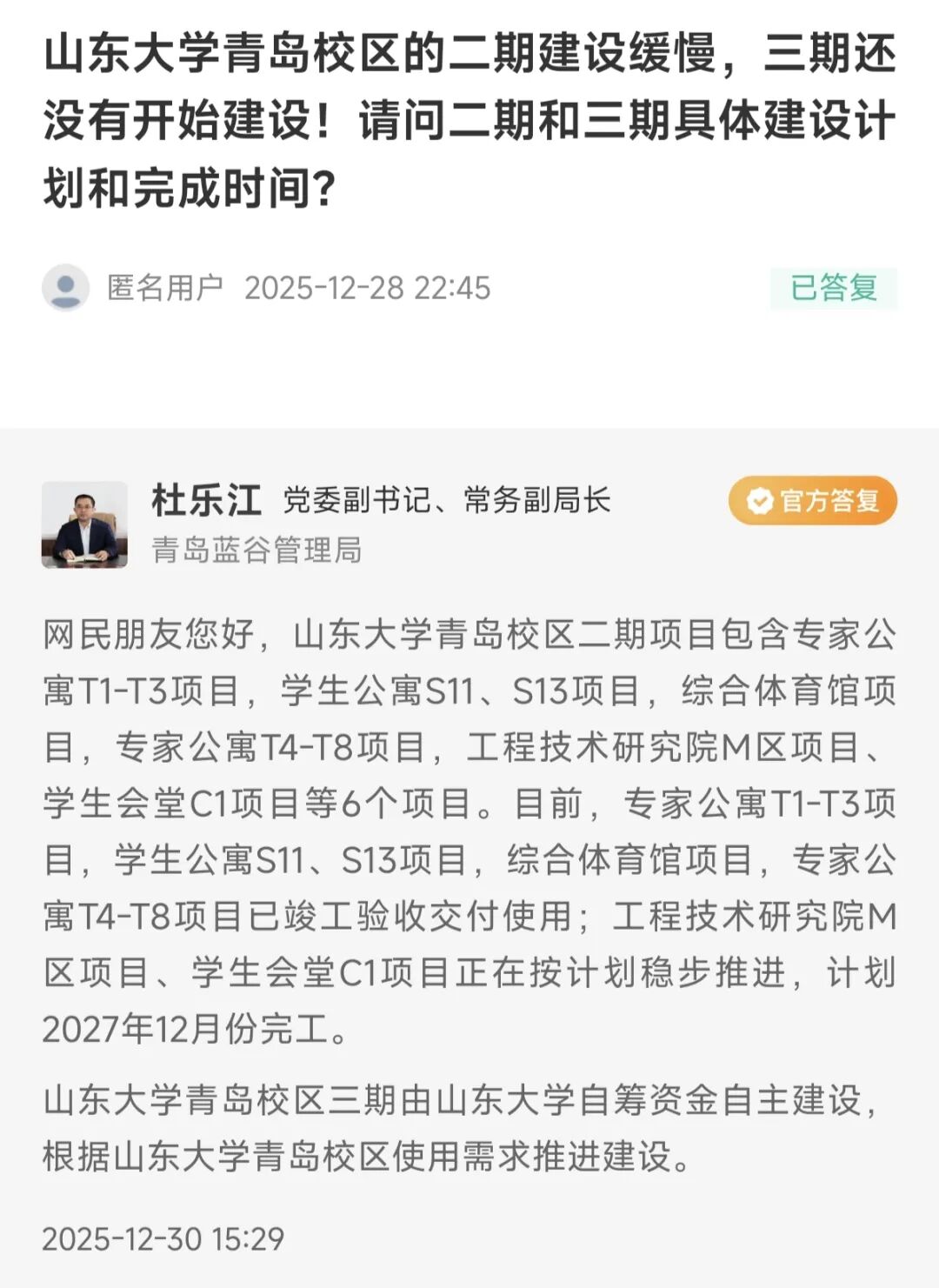Click the agency name 青岛蓝谷管理局
The height and width of the screenshot is (1288, 939).
pyautogui.click(x=256, y=548)
